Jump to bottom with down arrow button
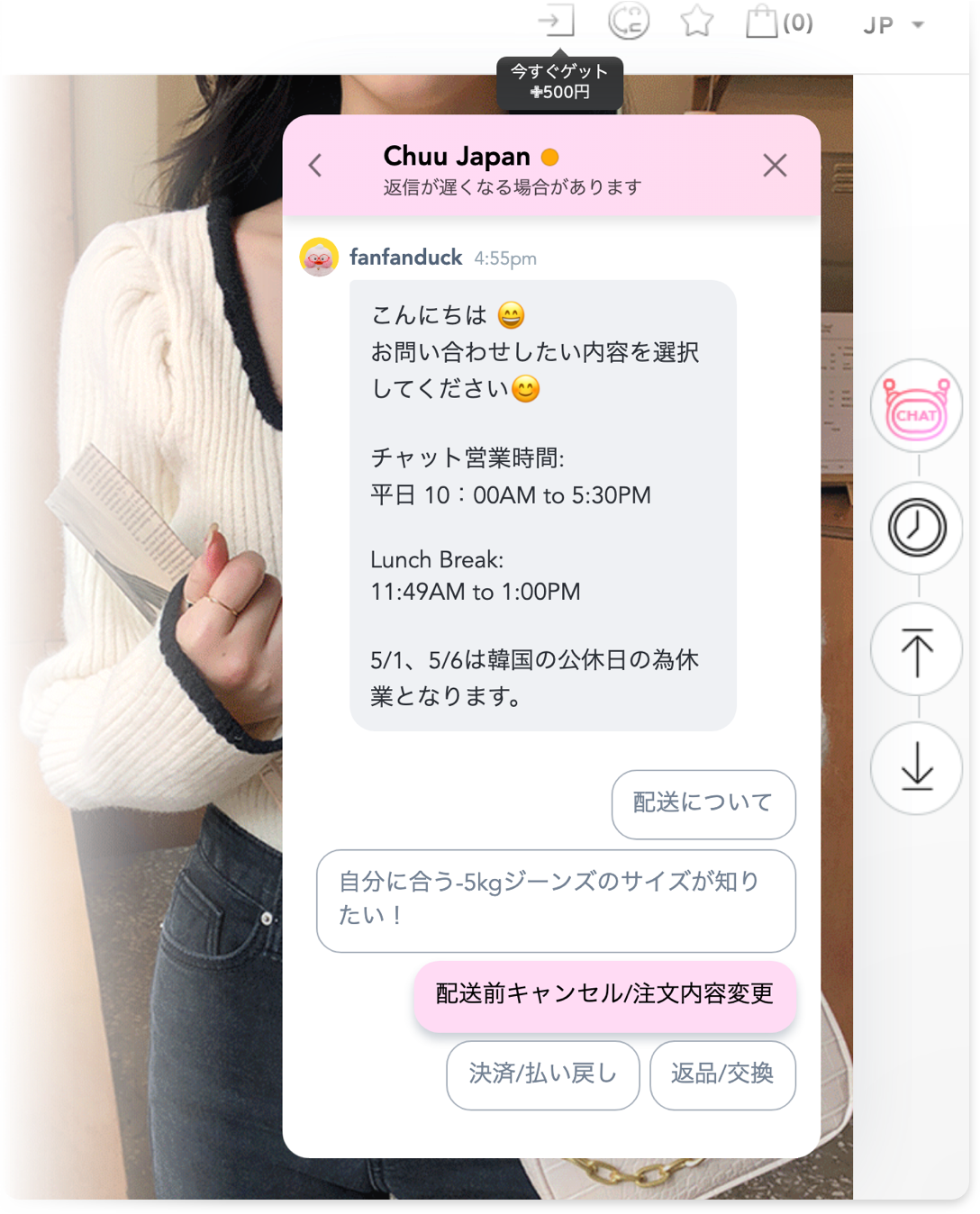The width and height of the screenshot is (980, 1214). [916, 768]
